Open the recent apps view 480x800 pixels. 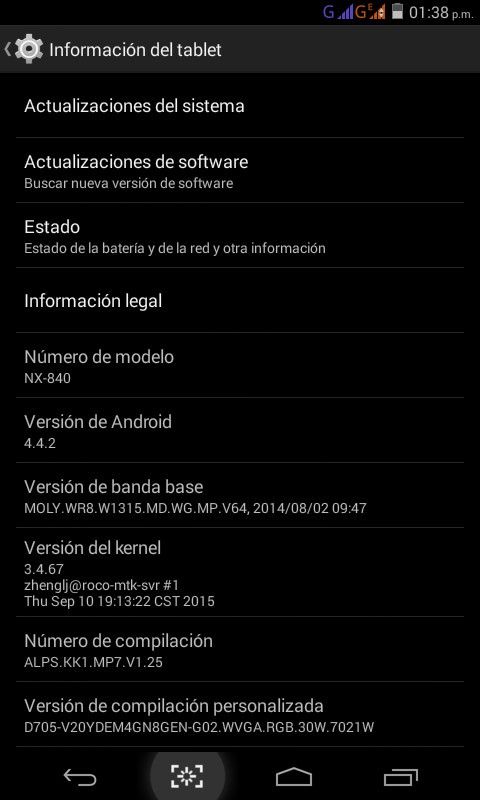[400, 777]
